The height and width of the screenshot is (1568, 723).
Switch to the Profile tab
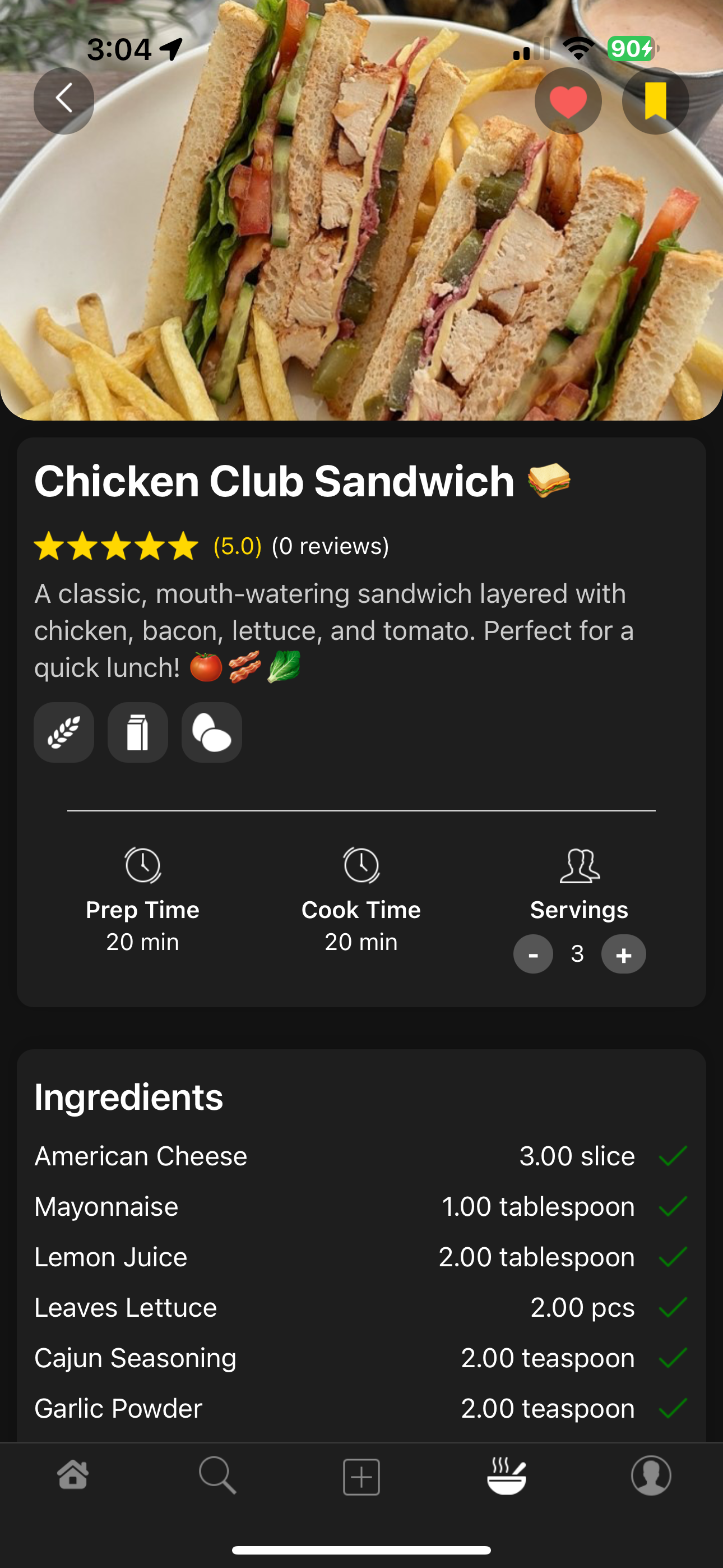(651, 1475)
